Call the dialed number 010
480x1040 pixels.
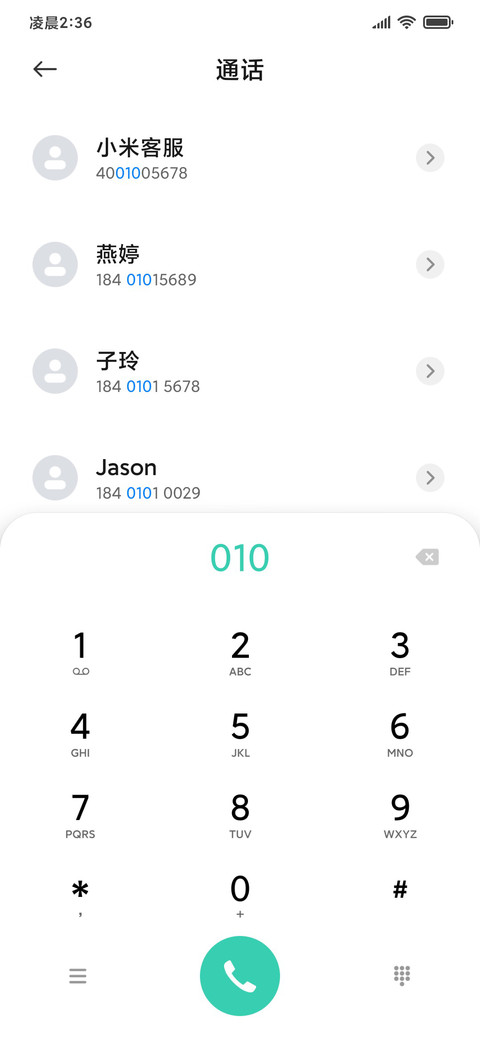[240, 976]
